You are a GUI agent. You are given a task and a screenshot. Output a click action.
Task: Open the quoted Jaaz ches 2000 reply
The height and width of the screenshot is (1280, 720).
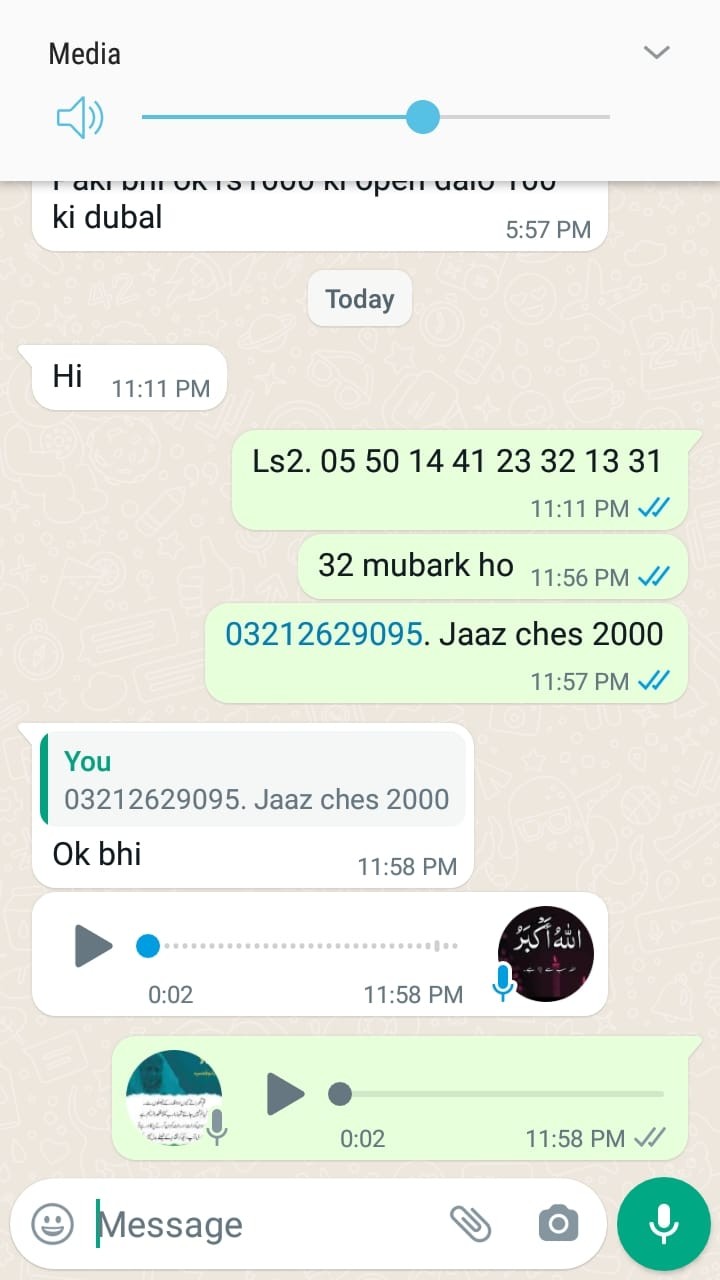pos(255,780)
